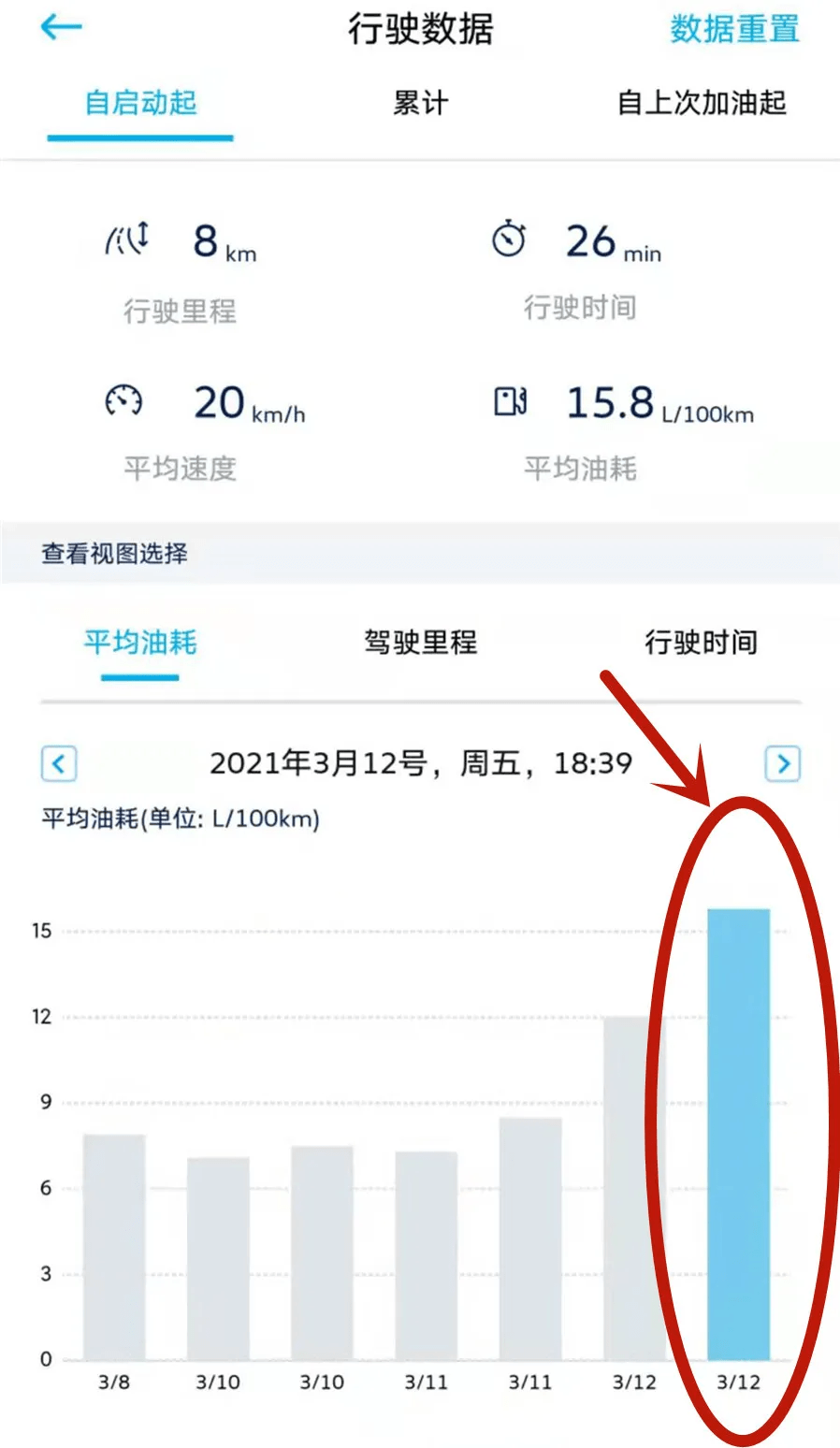Go to next trip with right chevron
This screenshot has height=1448, width=840.
(783, 764)
